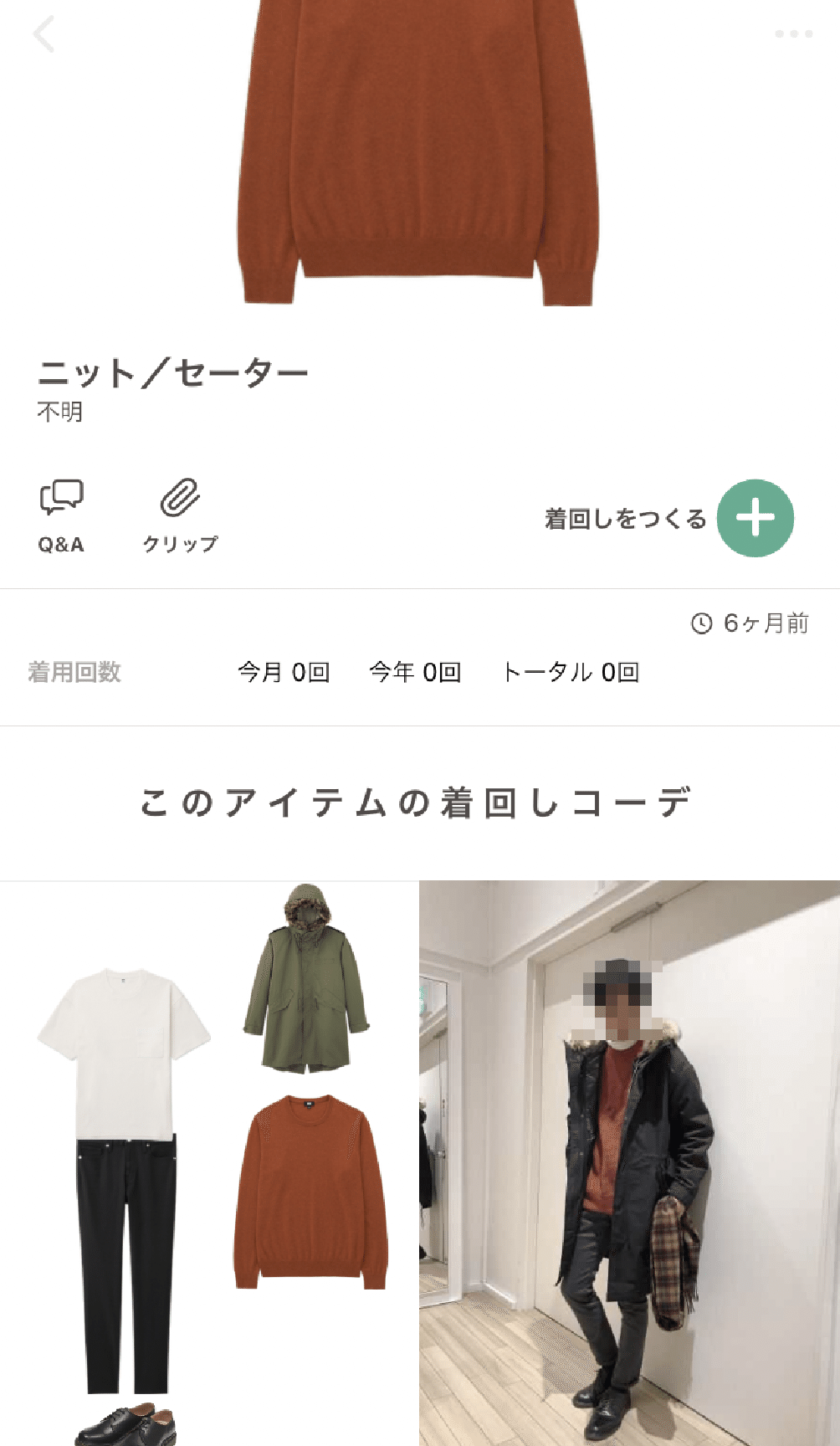Viewport: 840px width, 1446px height.
Task: Tap the back arrow to leave item page
Action: click(x=44, y=35)
